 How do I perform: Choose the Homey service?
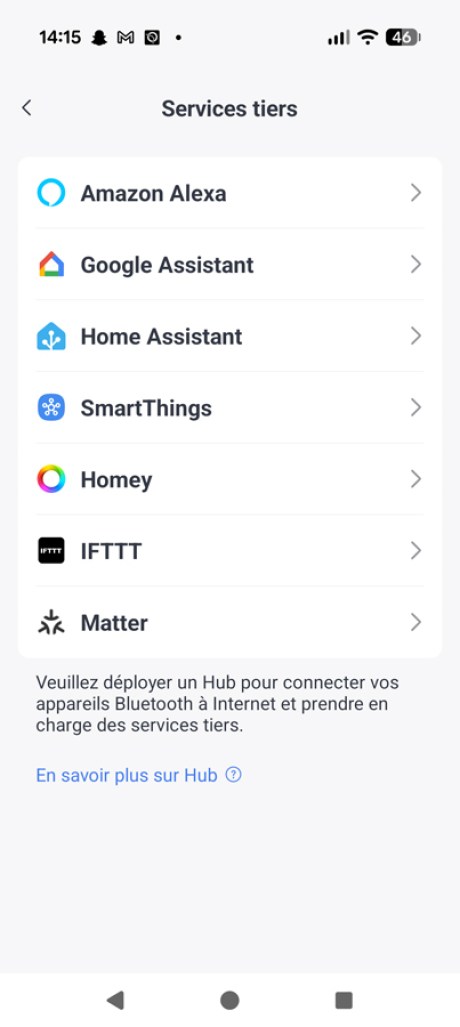229,479
